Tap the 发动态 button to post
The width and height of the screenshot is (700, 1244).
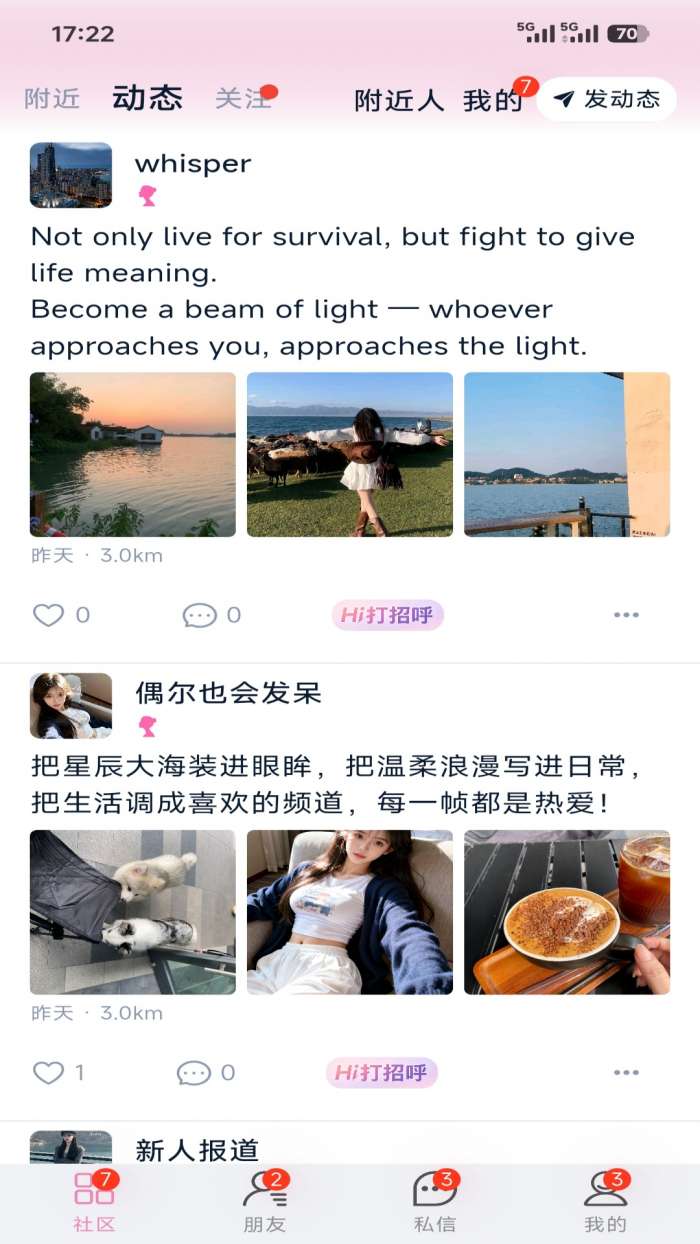(607, 99)
